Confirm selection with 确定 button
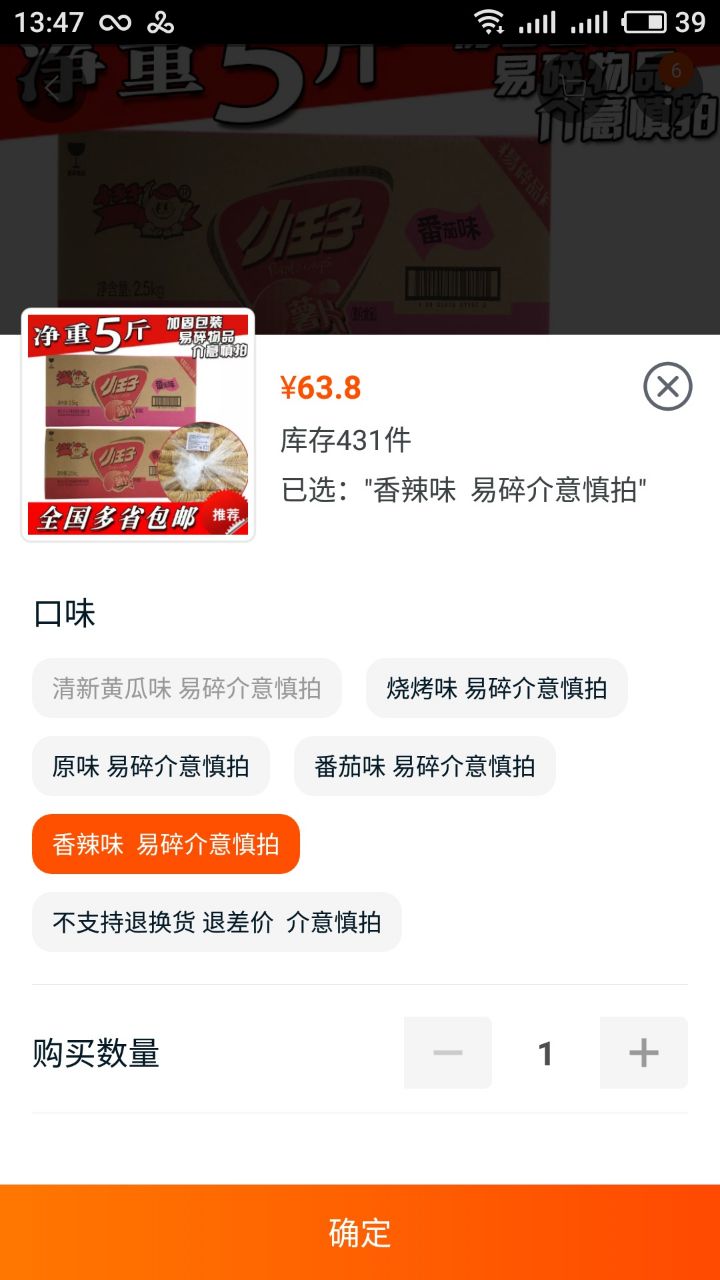720x1280 pixels. coord(360,1232)
